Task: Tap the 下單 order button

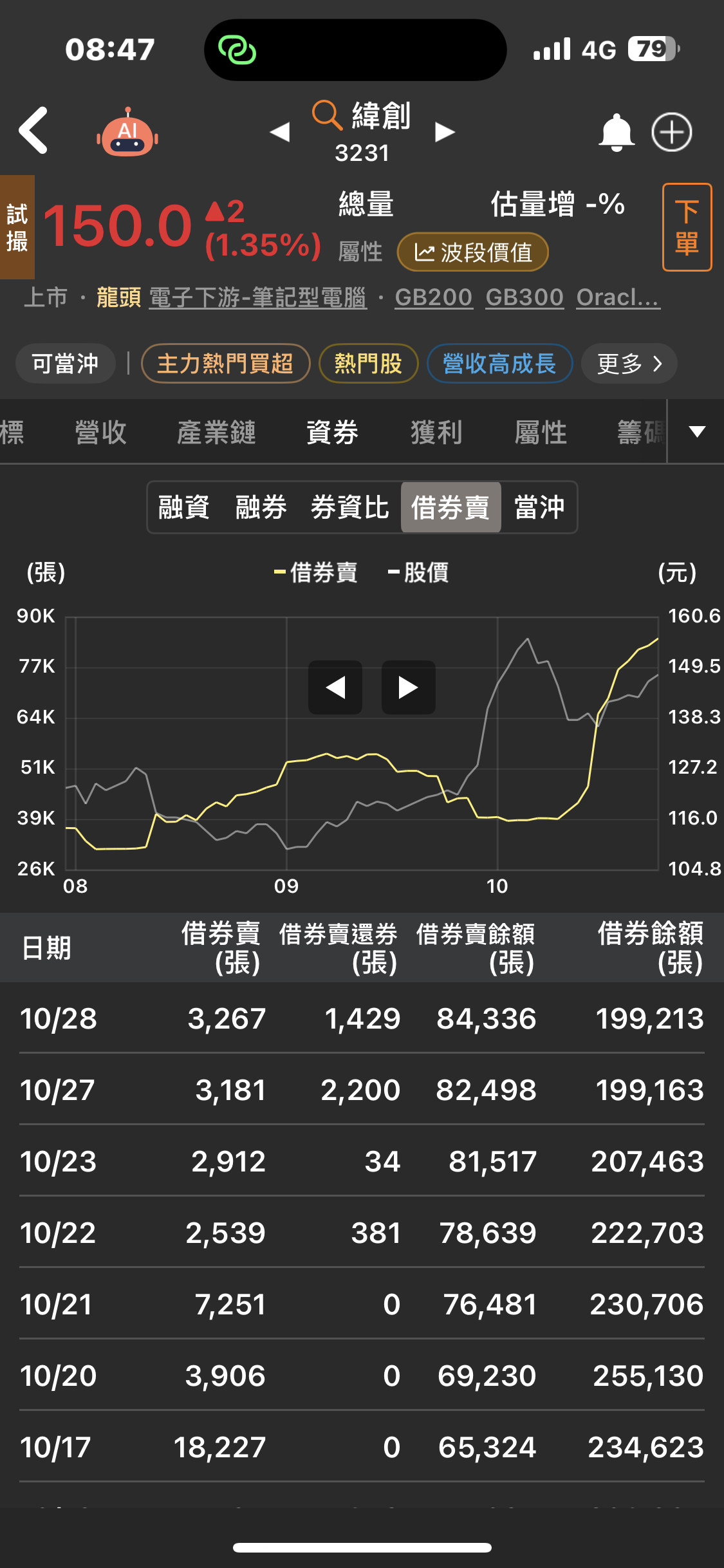Action: coord(687,227)
